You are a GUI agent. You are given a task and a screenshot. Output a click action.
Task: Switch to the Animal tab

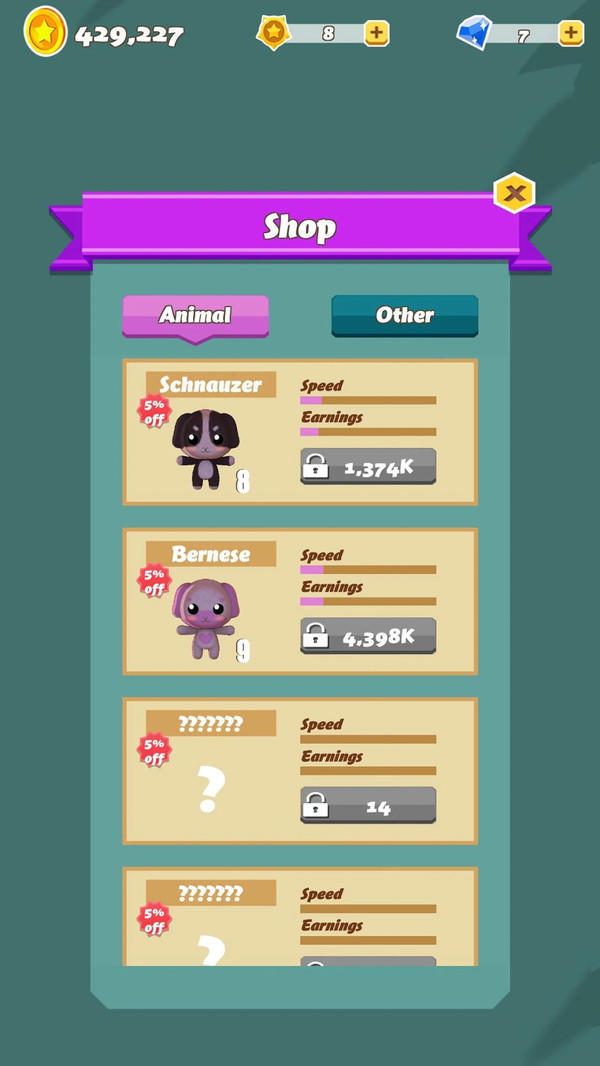point(195,315)
